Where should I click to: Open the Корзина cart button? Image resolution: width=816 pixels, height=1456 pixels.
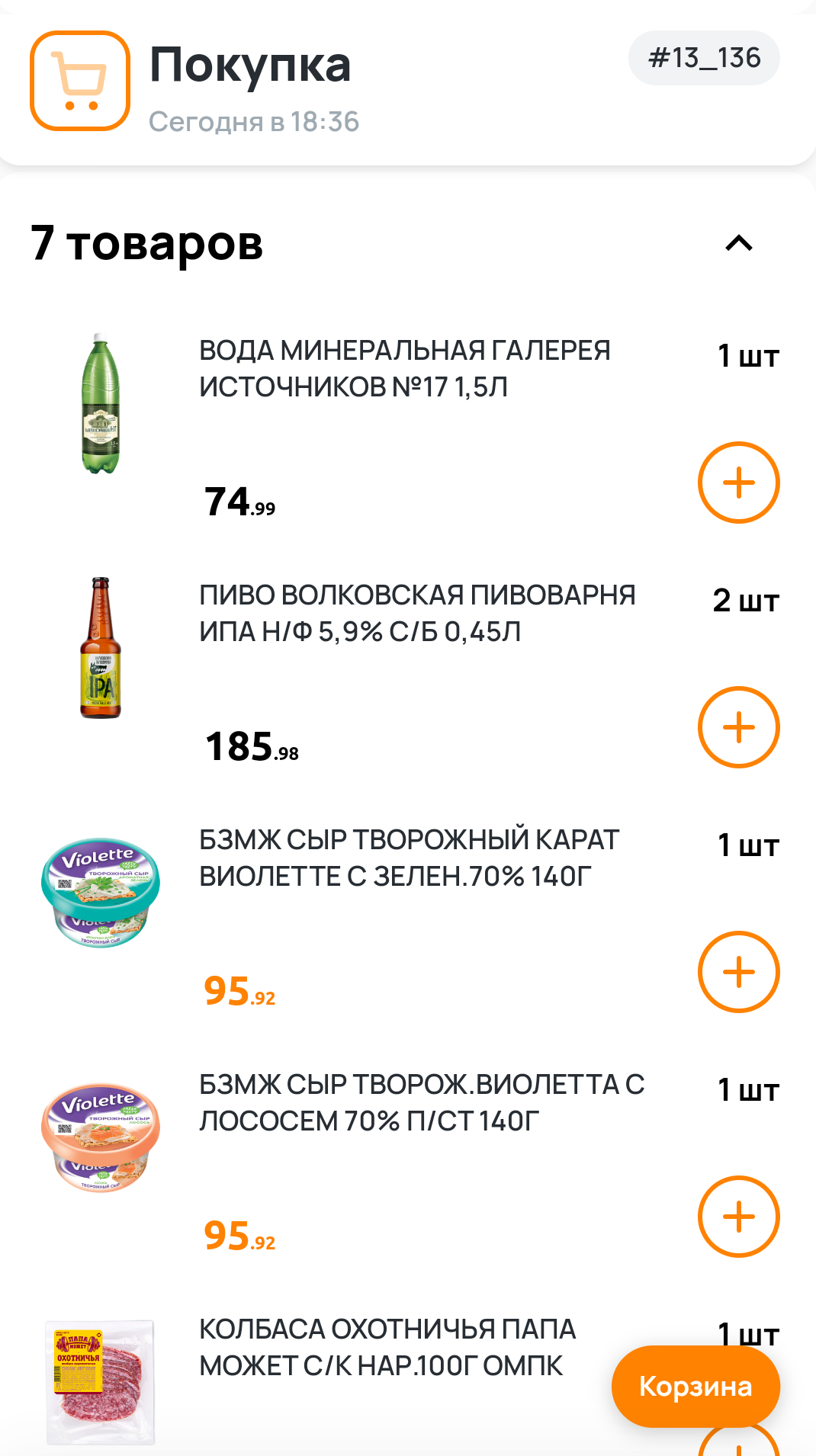695,1386
